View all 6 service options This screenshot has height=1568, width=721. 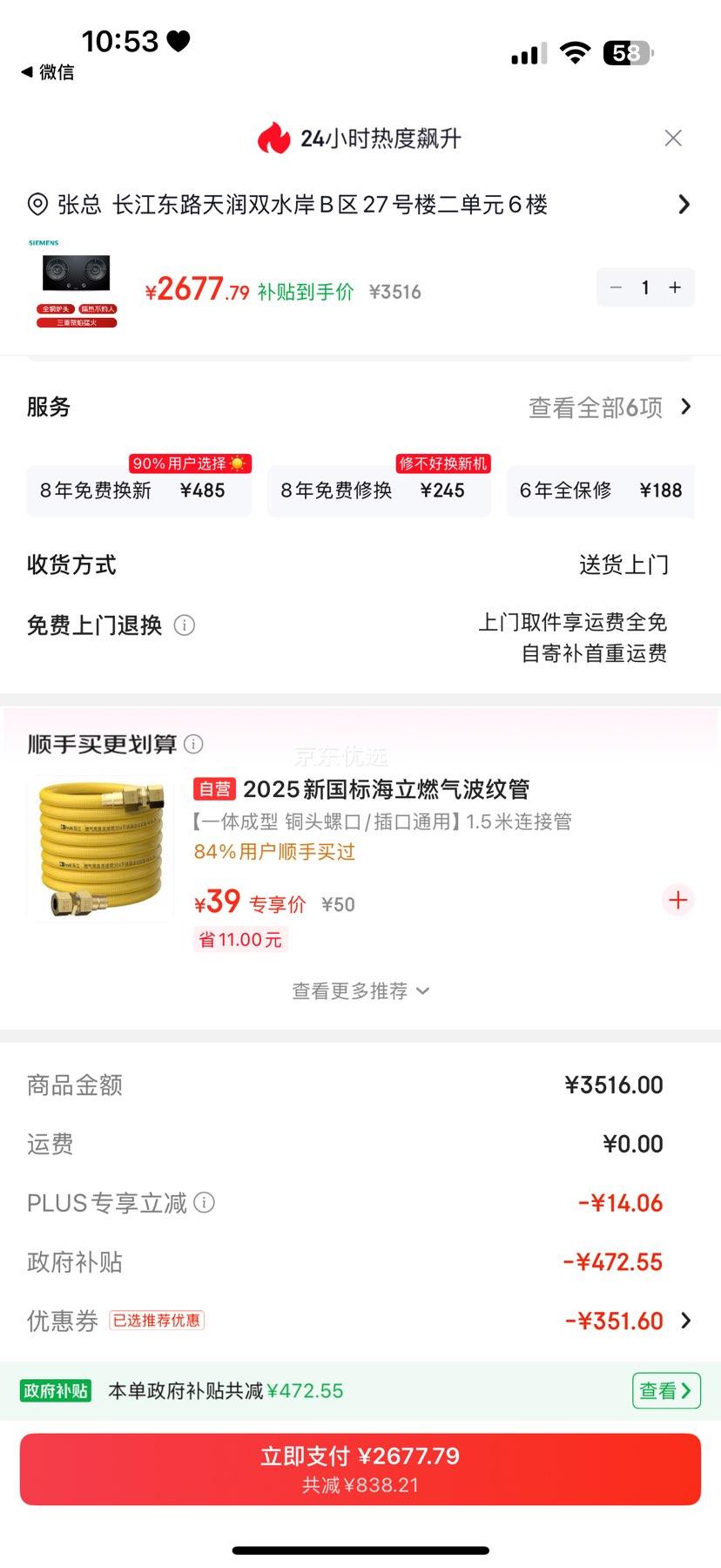click(x=610, y=407)
